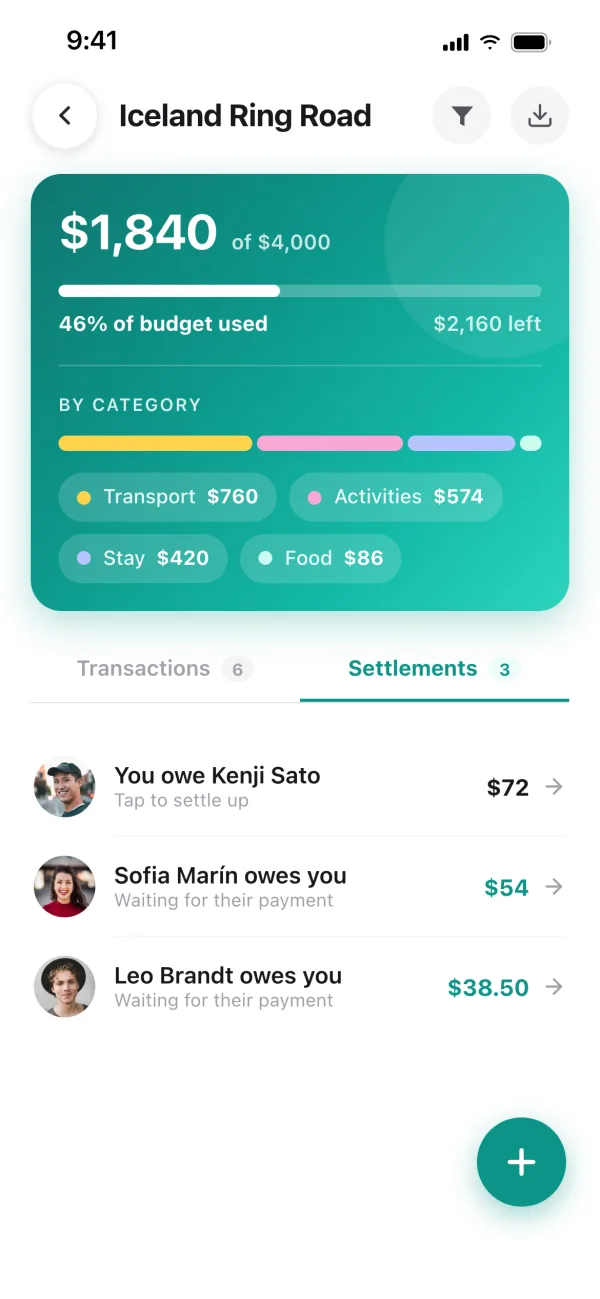Tap the Food $86 category chip

click(x=320, y=558)
